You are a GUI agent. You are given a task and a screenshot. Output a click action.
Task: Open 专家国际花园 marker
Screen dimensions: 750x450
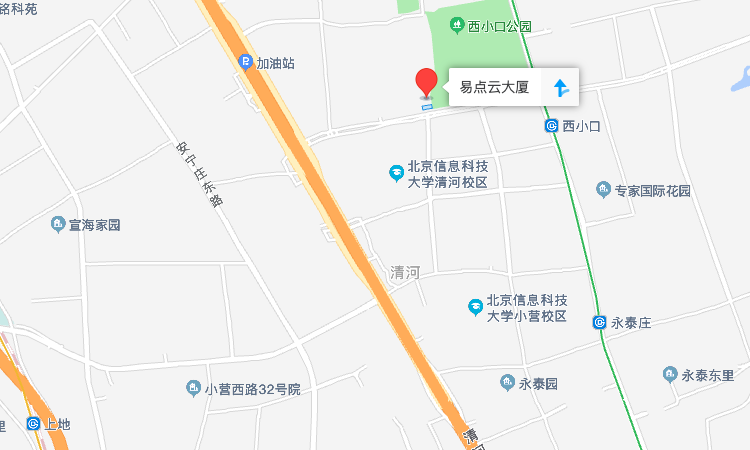603,189
